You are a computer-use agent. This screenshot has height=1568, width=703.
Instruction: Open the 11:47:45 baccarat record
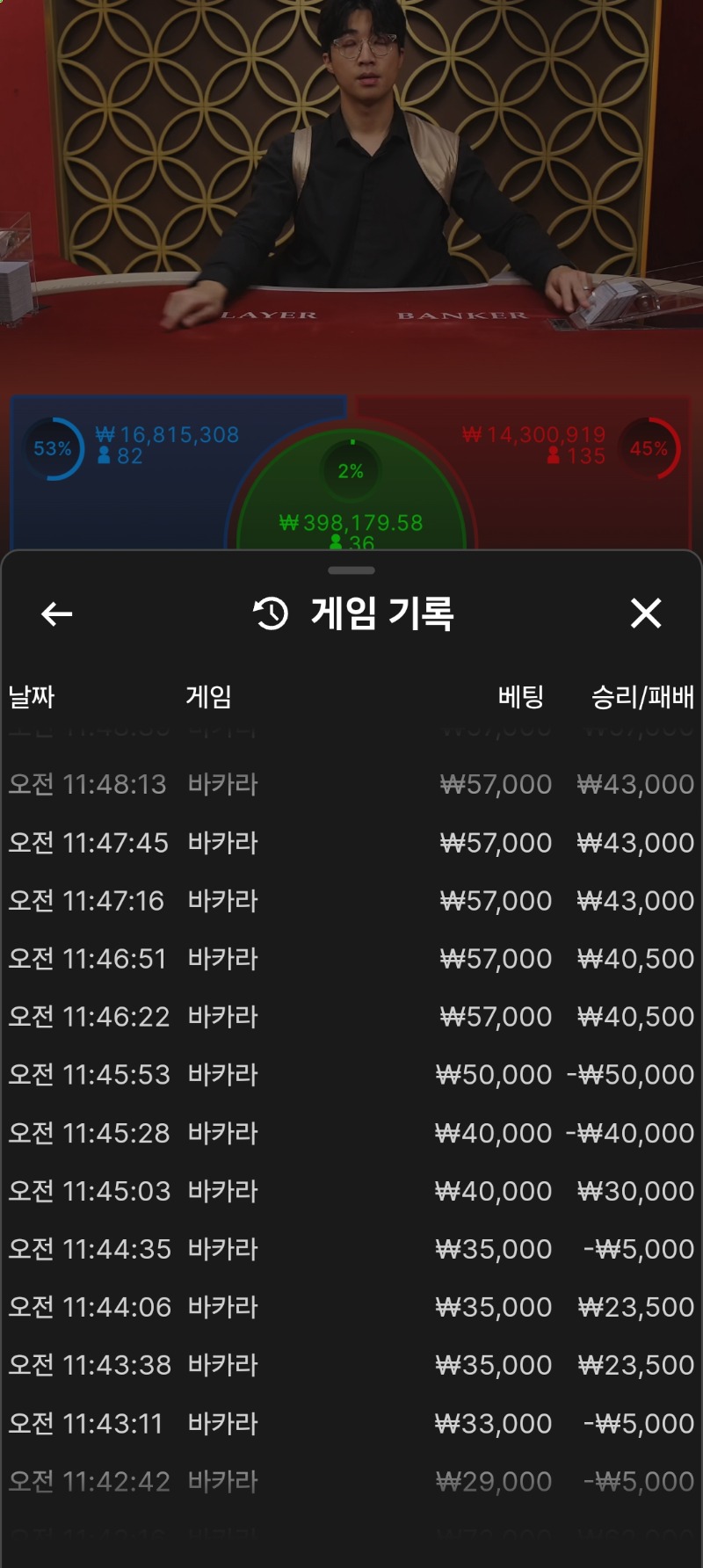pyautogui.click(x=351, y=842)
